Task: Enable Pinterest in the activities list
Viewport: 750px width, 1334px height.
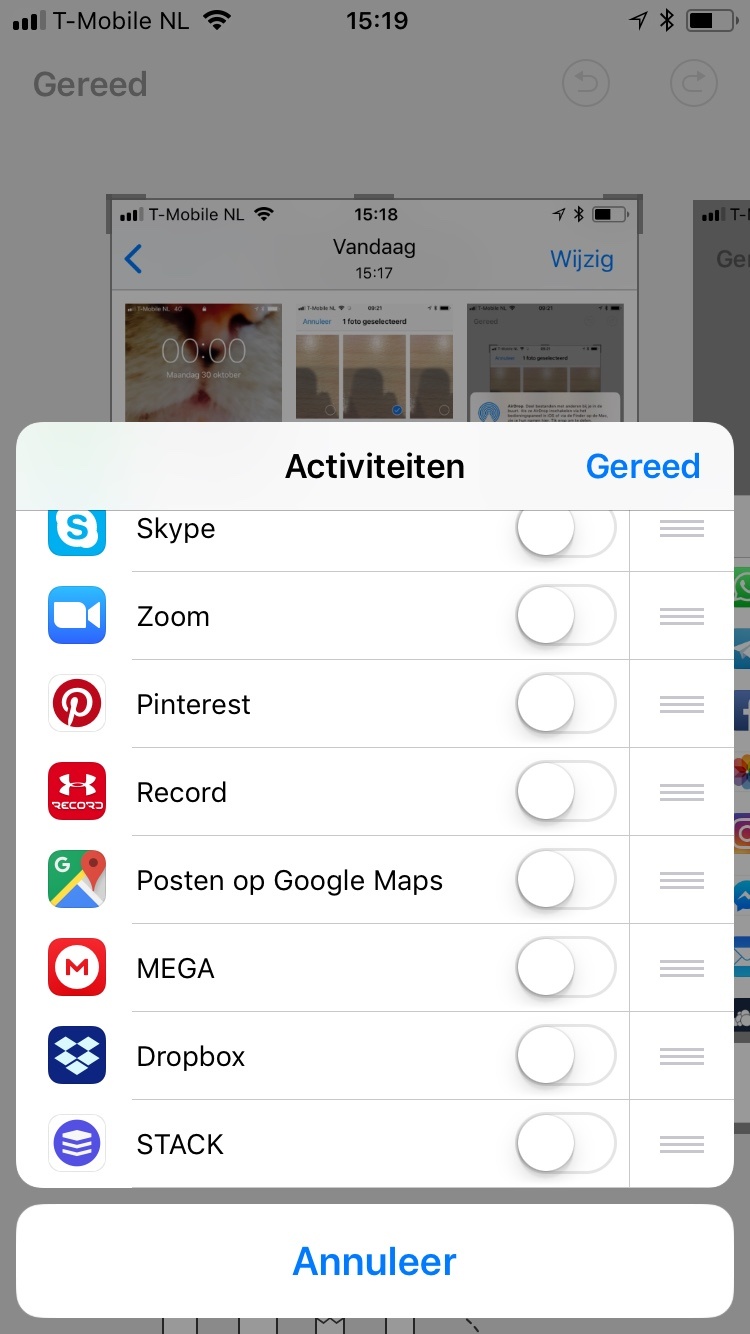Action: point(565,704)
